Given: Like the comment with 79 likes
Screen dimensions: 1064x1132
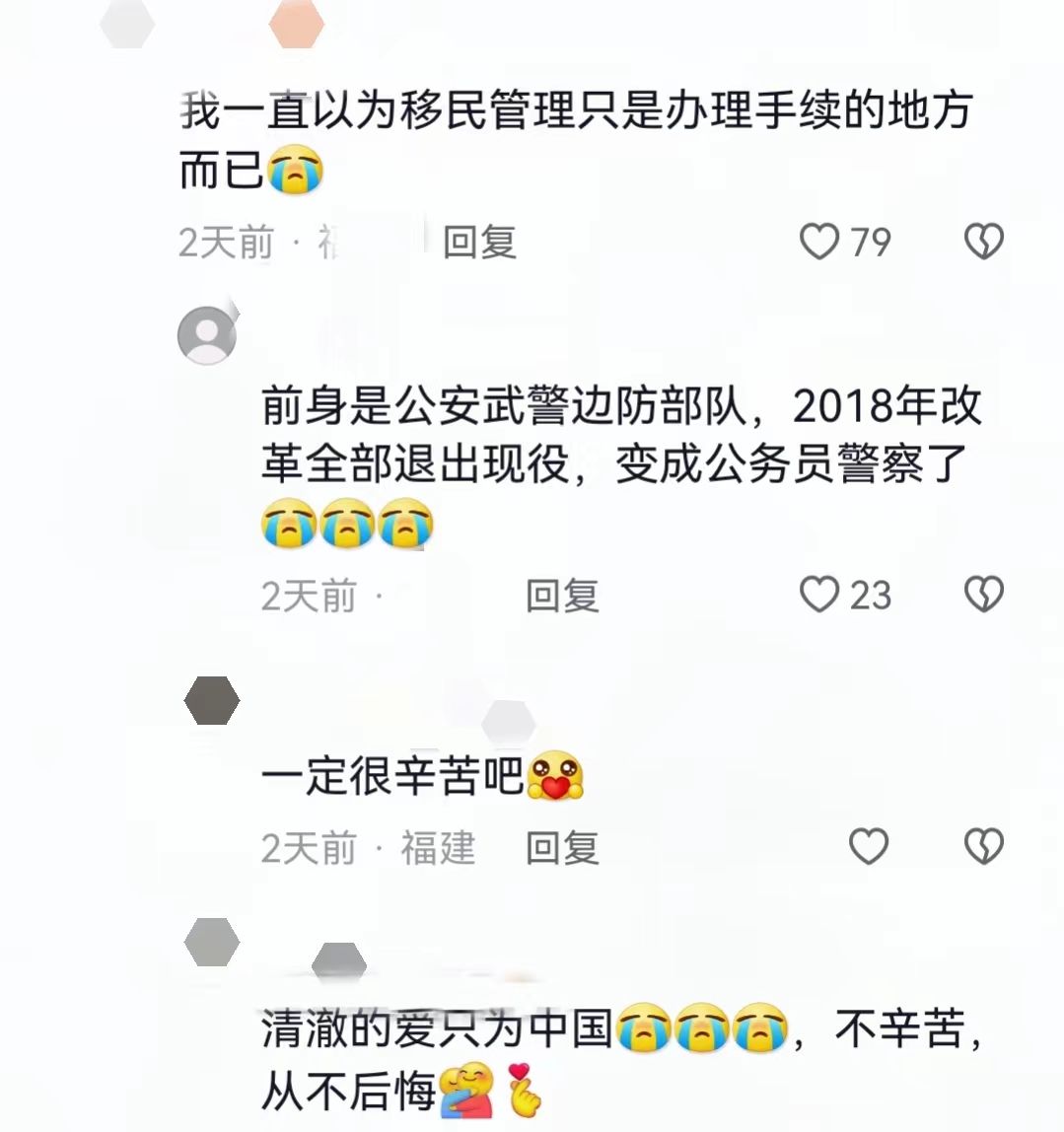Looking at the screenshot, I should pos(818,242).
